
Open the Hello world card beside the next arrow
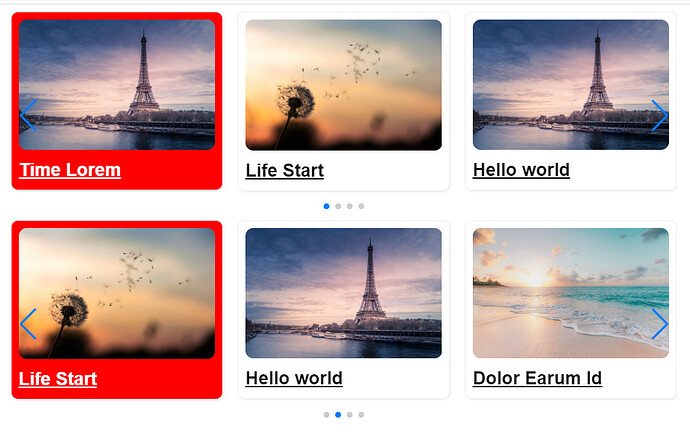pyautogui.click(x=521, y=170)
